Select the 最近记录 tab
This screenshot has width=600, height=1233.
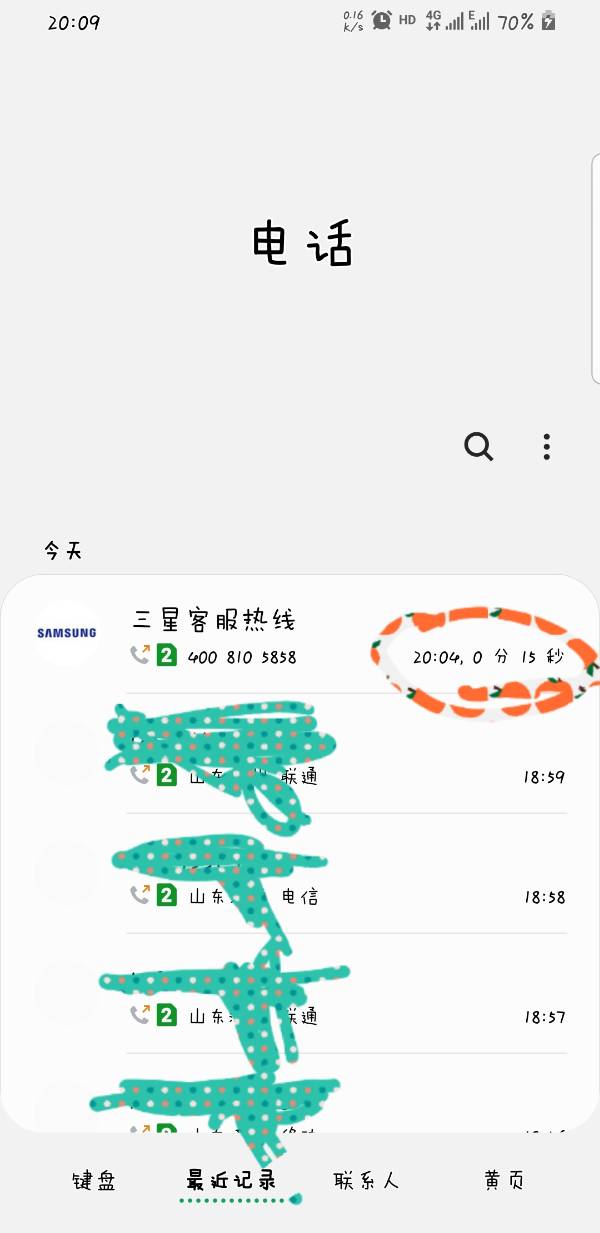[231, 1180]
